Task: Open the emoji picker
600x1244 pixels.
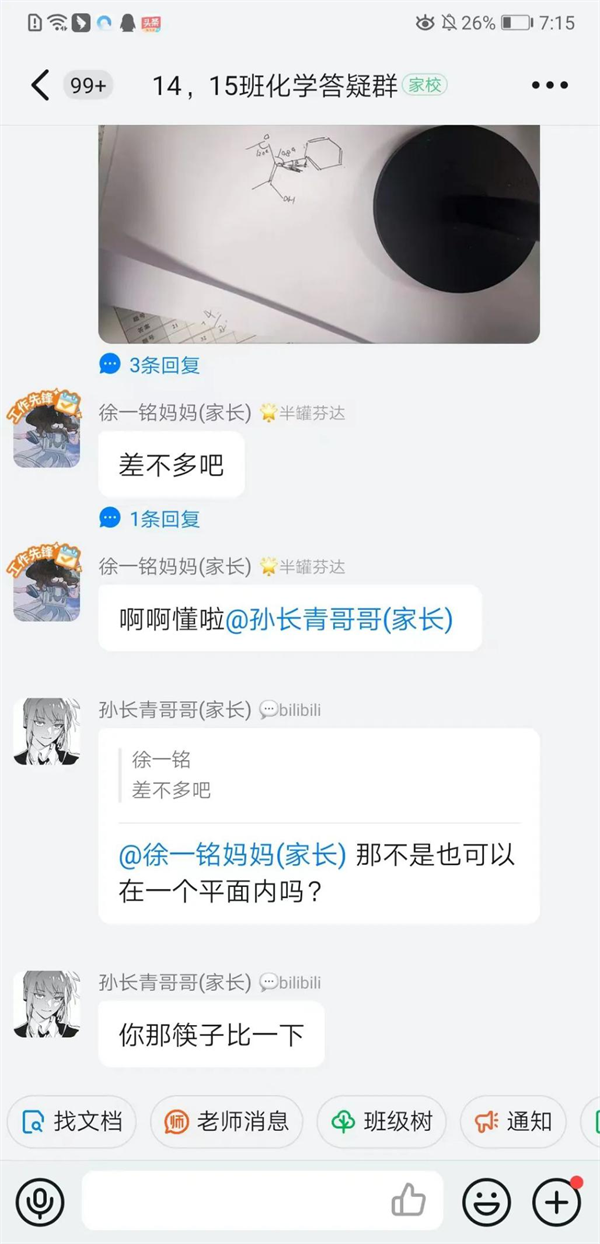Action: [486, 1201]
